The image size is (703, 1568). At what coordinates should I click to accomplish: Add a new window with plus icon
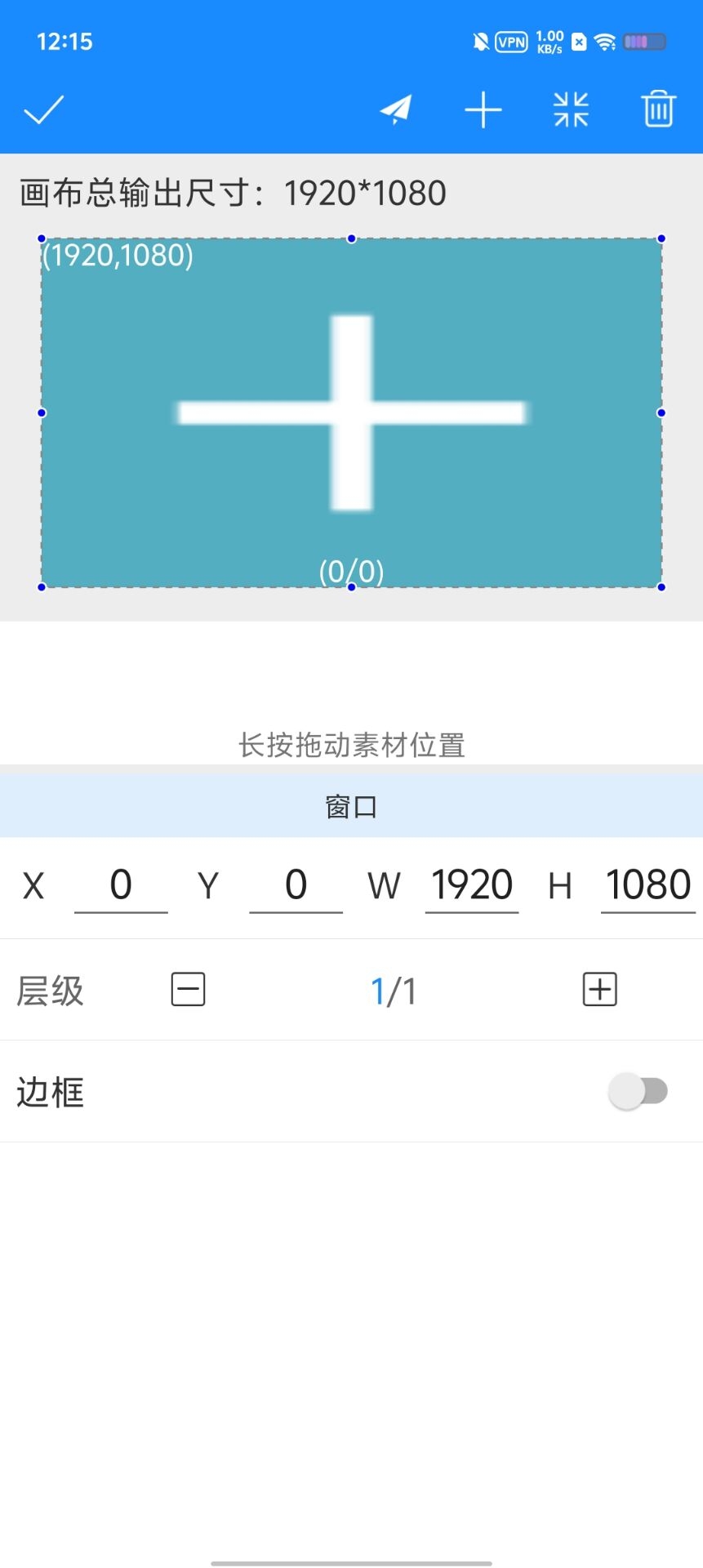pyautogui.click(x=483, y=110)
